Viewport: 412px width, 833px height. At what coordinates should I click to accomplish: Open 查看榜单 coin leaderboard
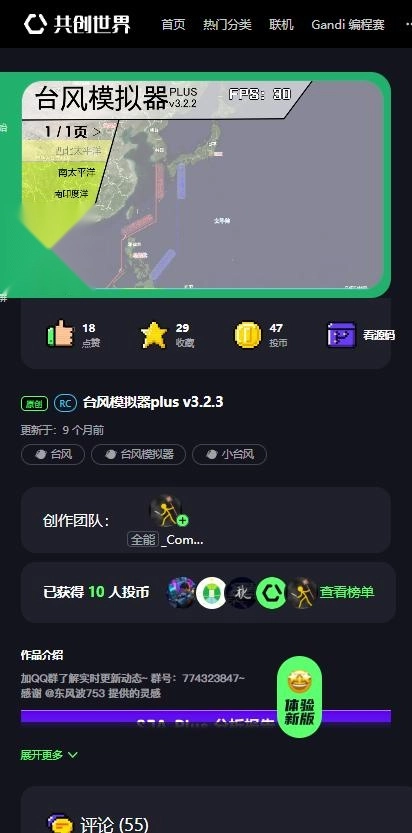pos(347,592)
